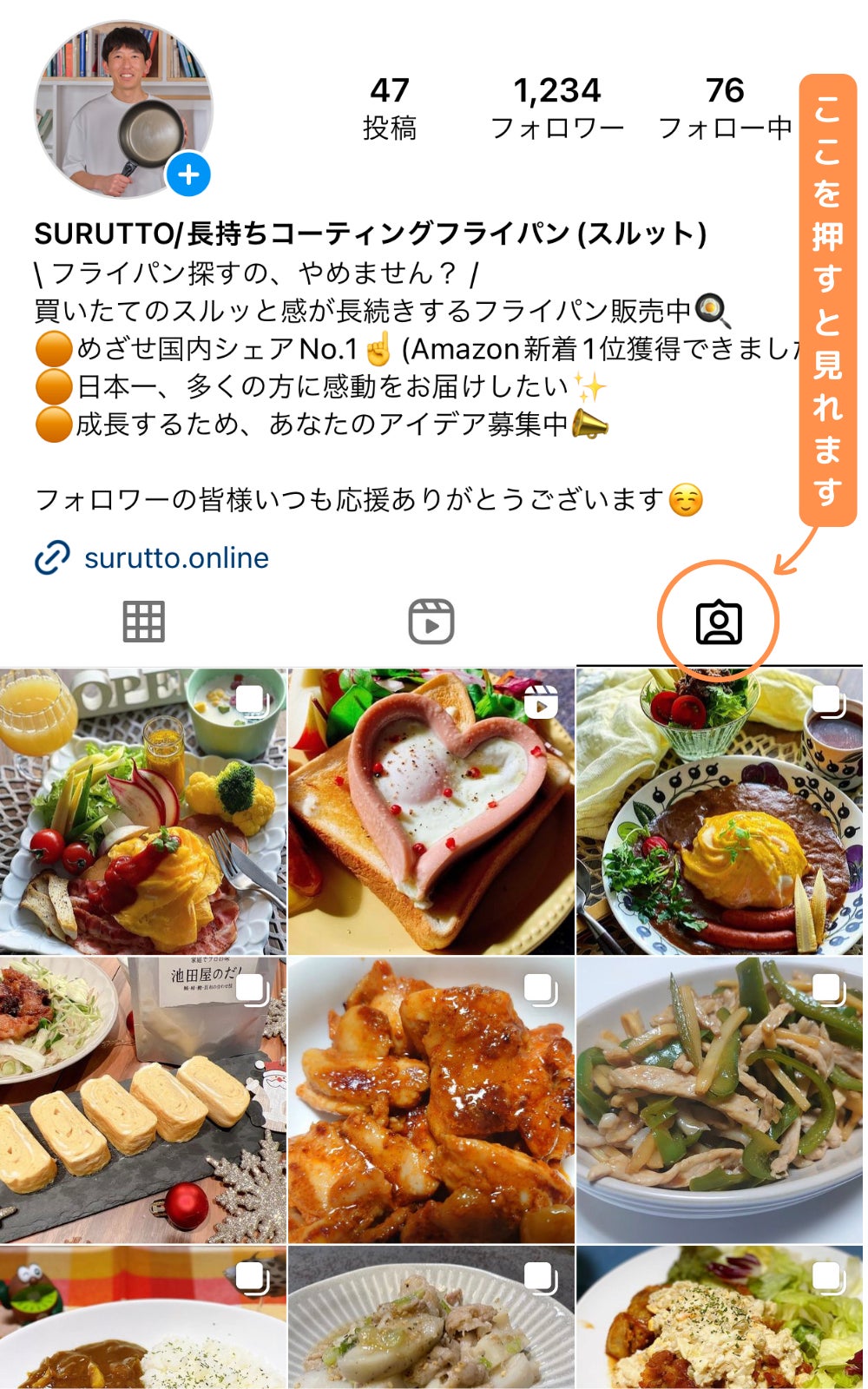Open the tartar sauce chicken salad post
This screenshot has height=1389, width=868.
click(720, 1318)
